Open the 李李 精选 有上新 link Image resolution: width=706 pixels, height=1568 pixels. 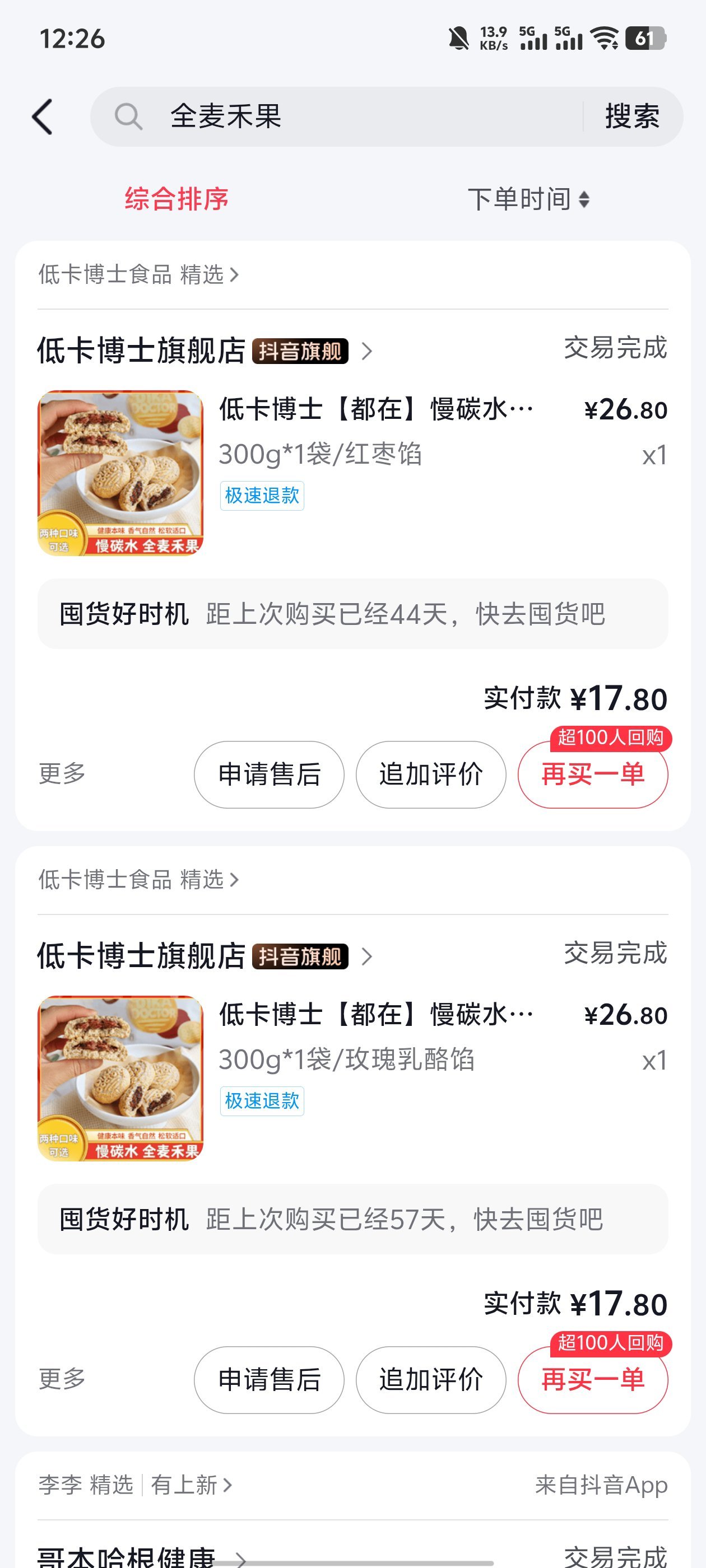pyautogui.click(x=135, y=1485)
